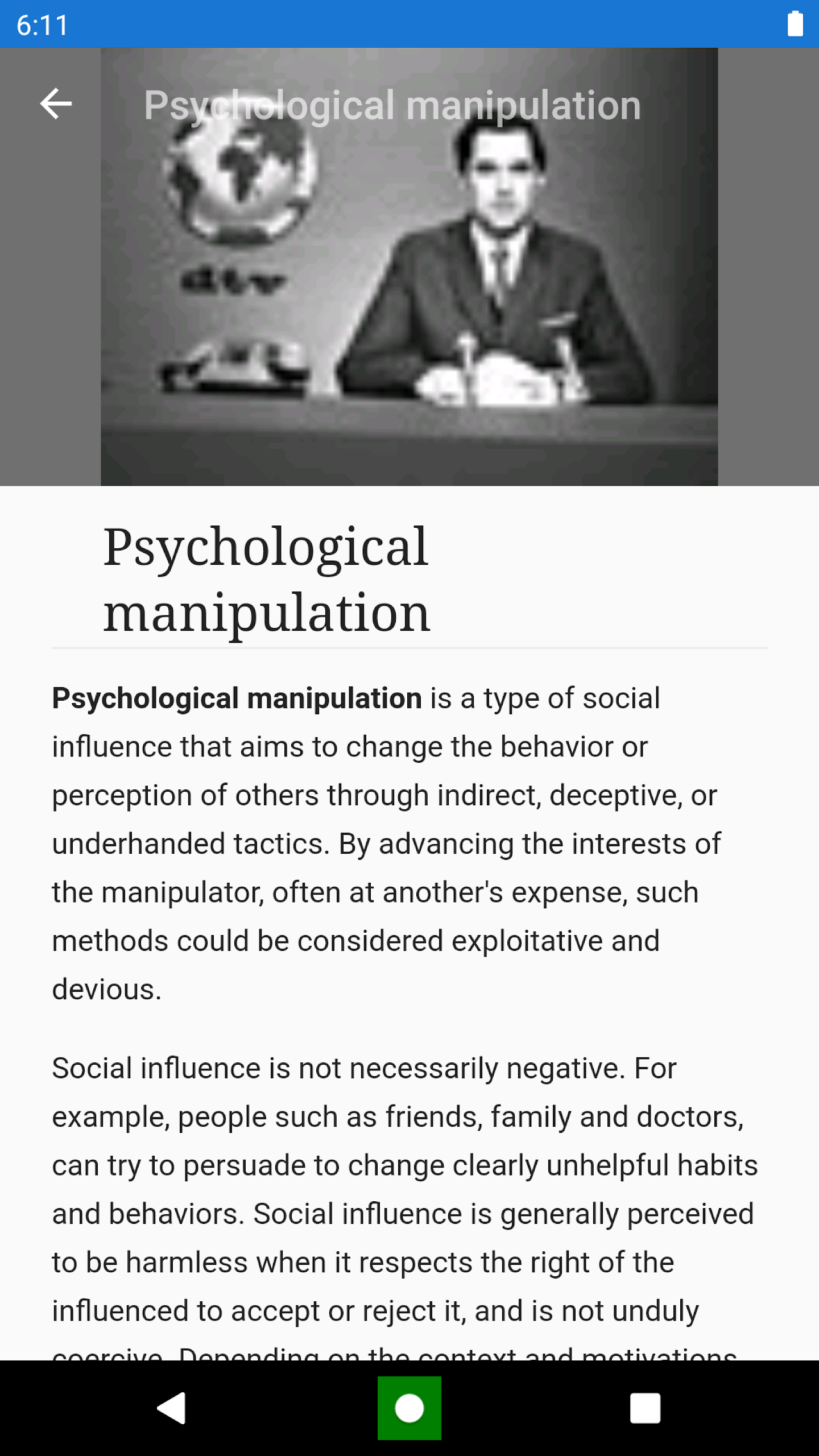This screenshot has height=1456, width=819.
Task: Tap the back arrow overlaying the header image
Action: tap(56, 104)
